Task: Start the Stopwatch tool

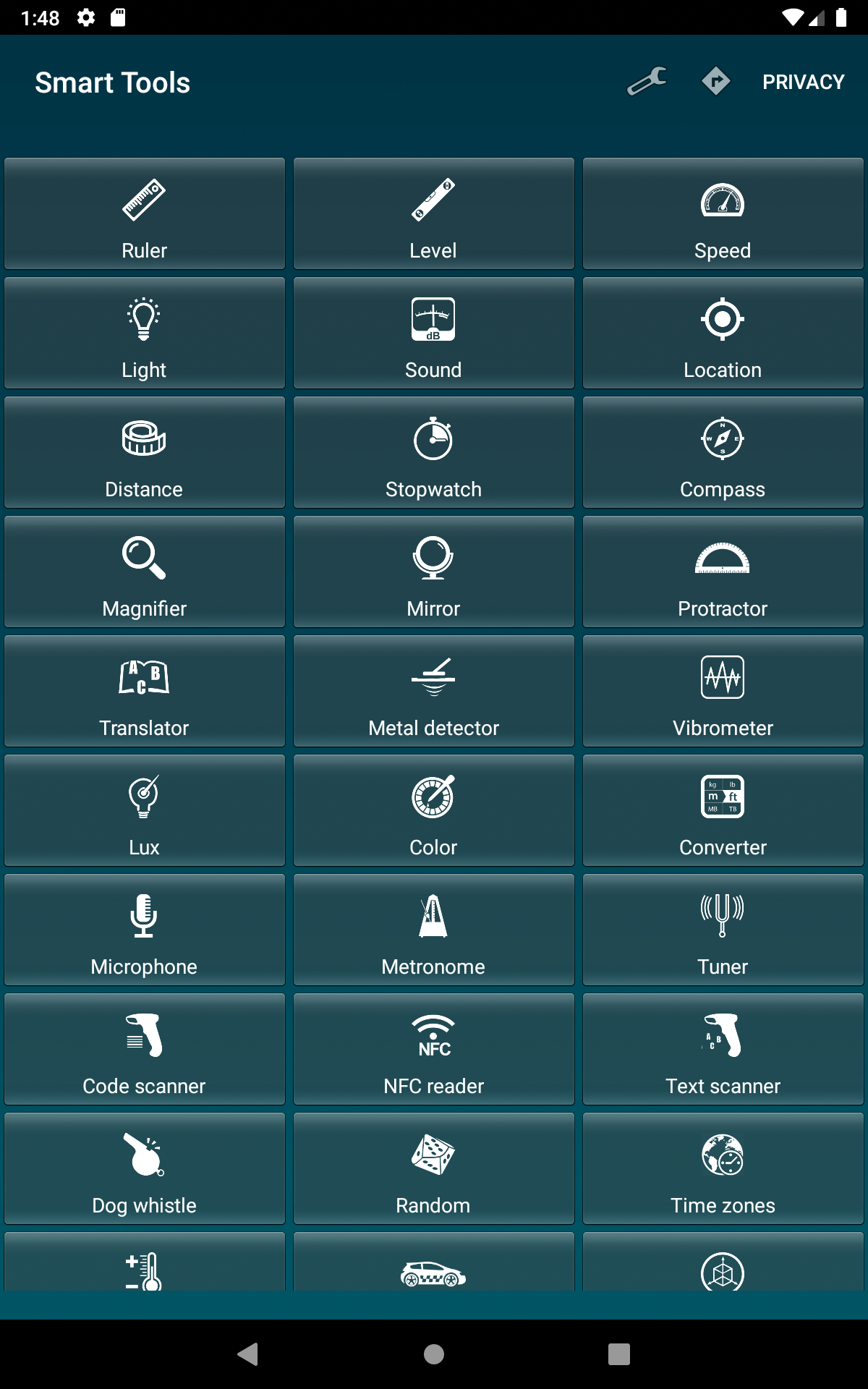Action: pyautogui.click(x=434, y=452)
